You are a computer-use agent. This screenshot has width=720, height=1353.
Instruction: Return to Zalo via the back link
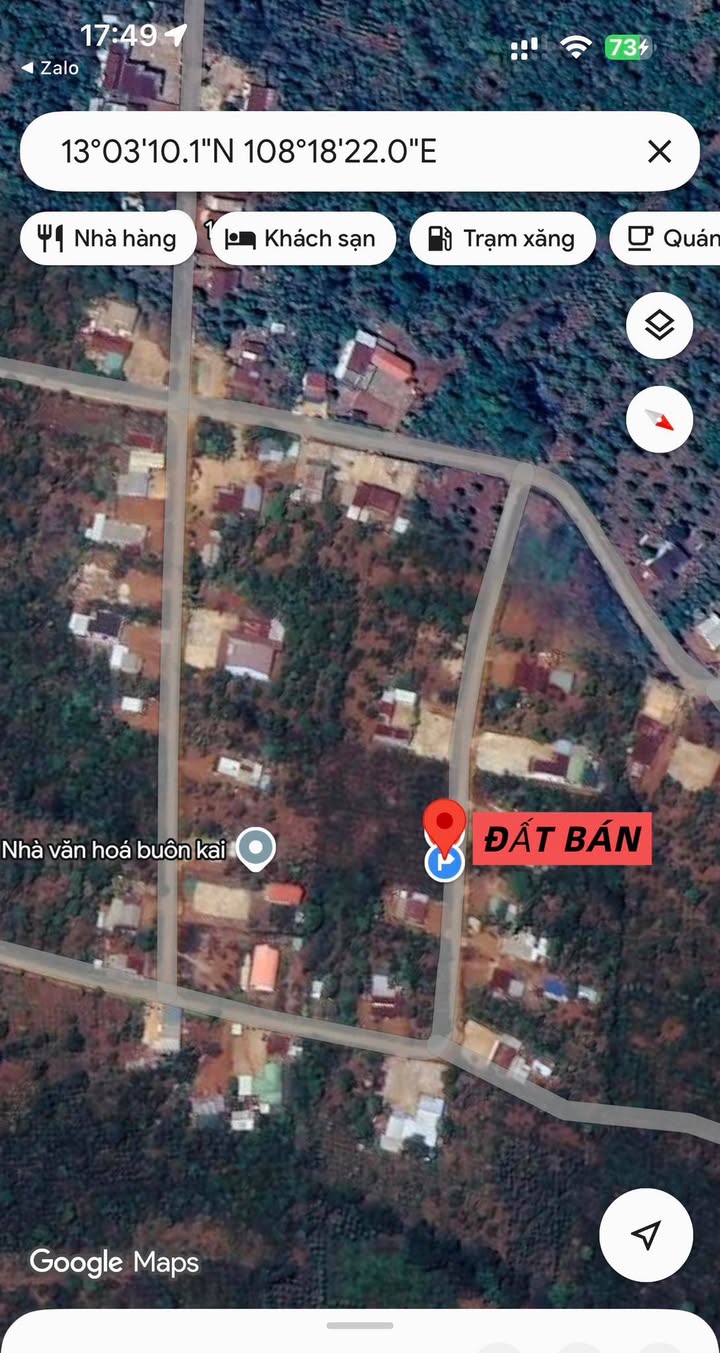[50, 68]
